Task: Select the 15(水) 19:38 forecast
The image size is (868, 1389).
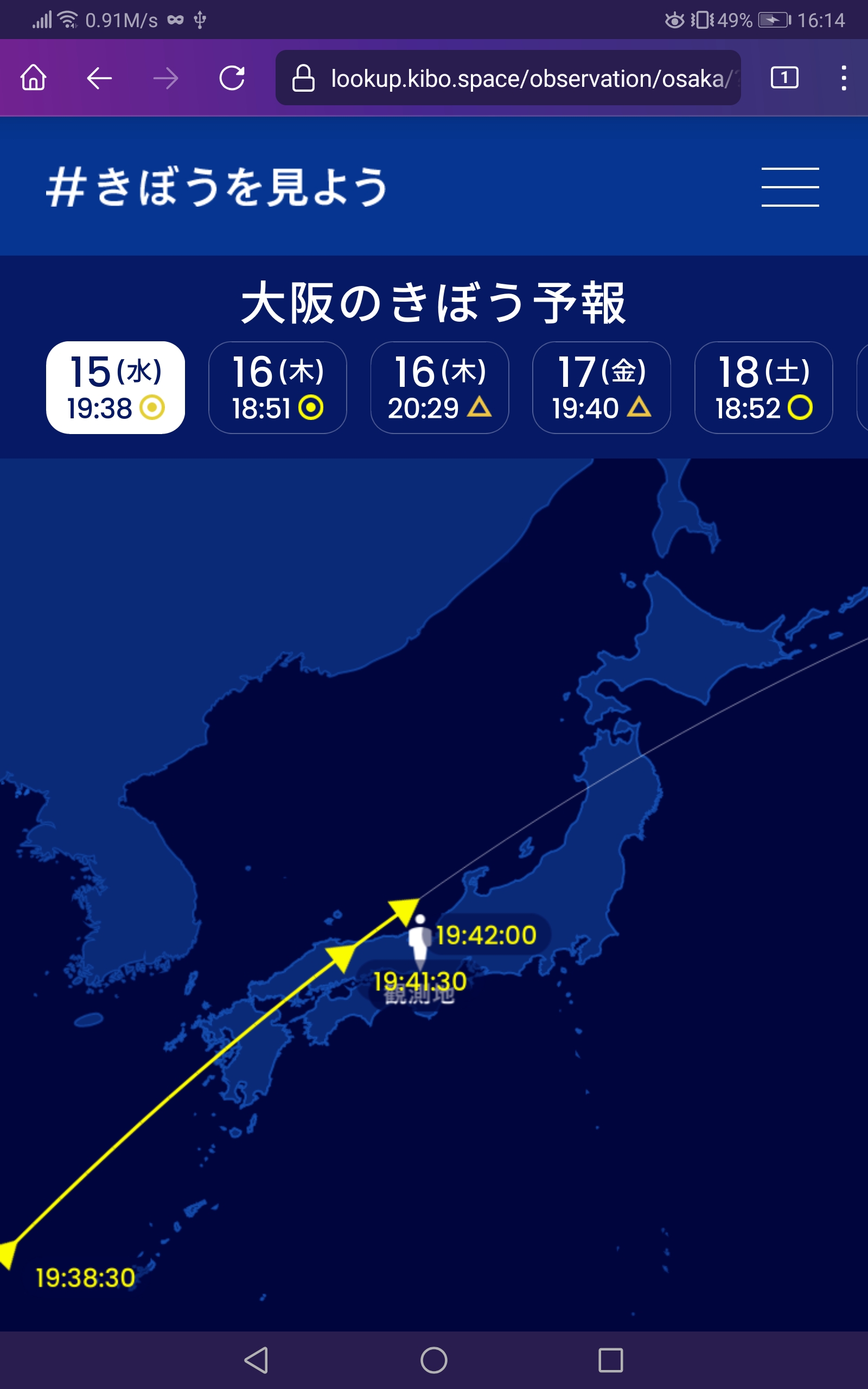Action: (x=116, y=387)
